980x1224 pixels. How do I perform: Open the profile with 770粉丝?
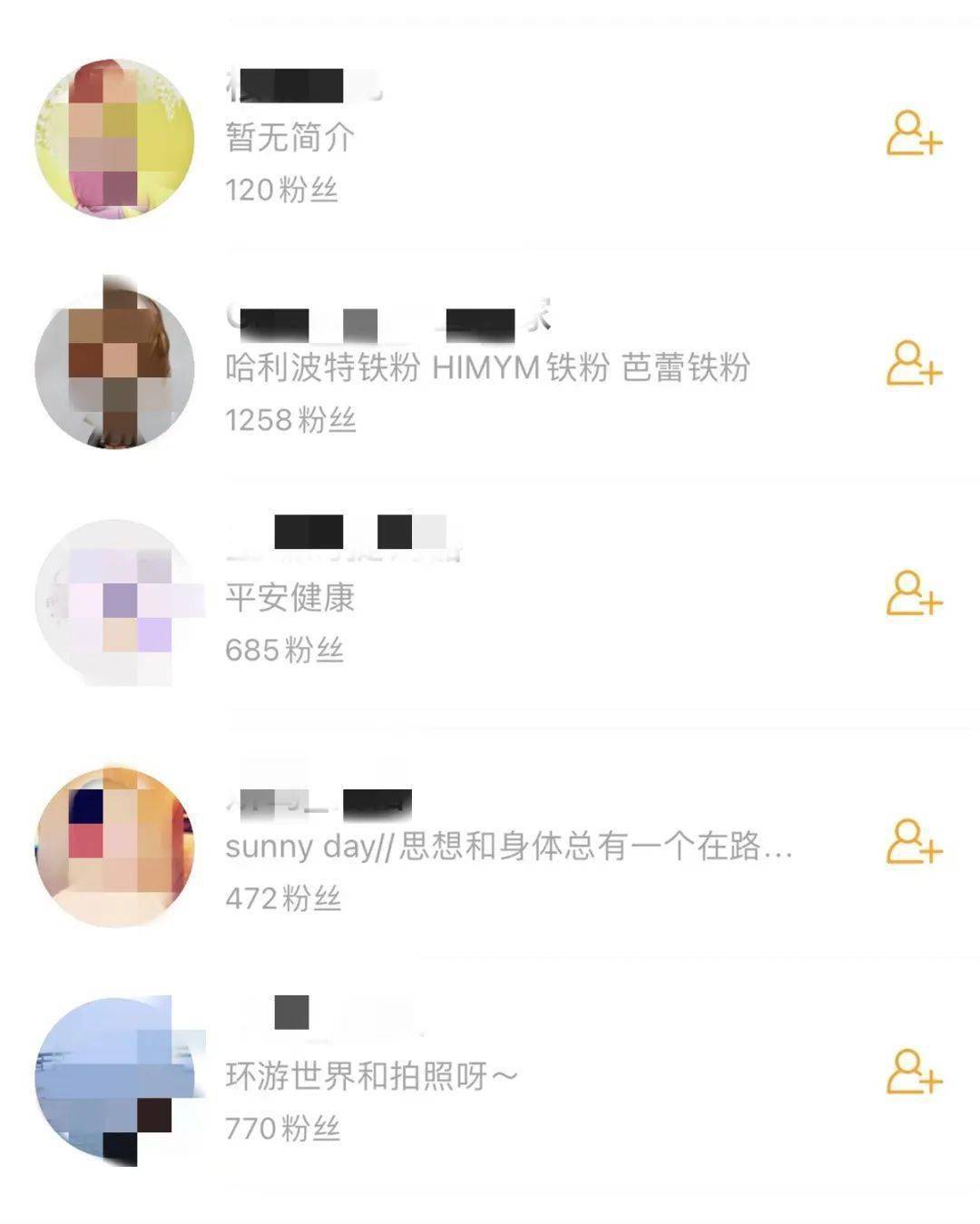(x=114, y=1078)
